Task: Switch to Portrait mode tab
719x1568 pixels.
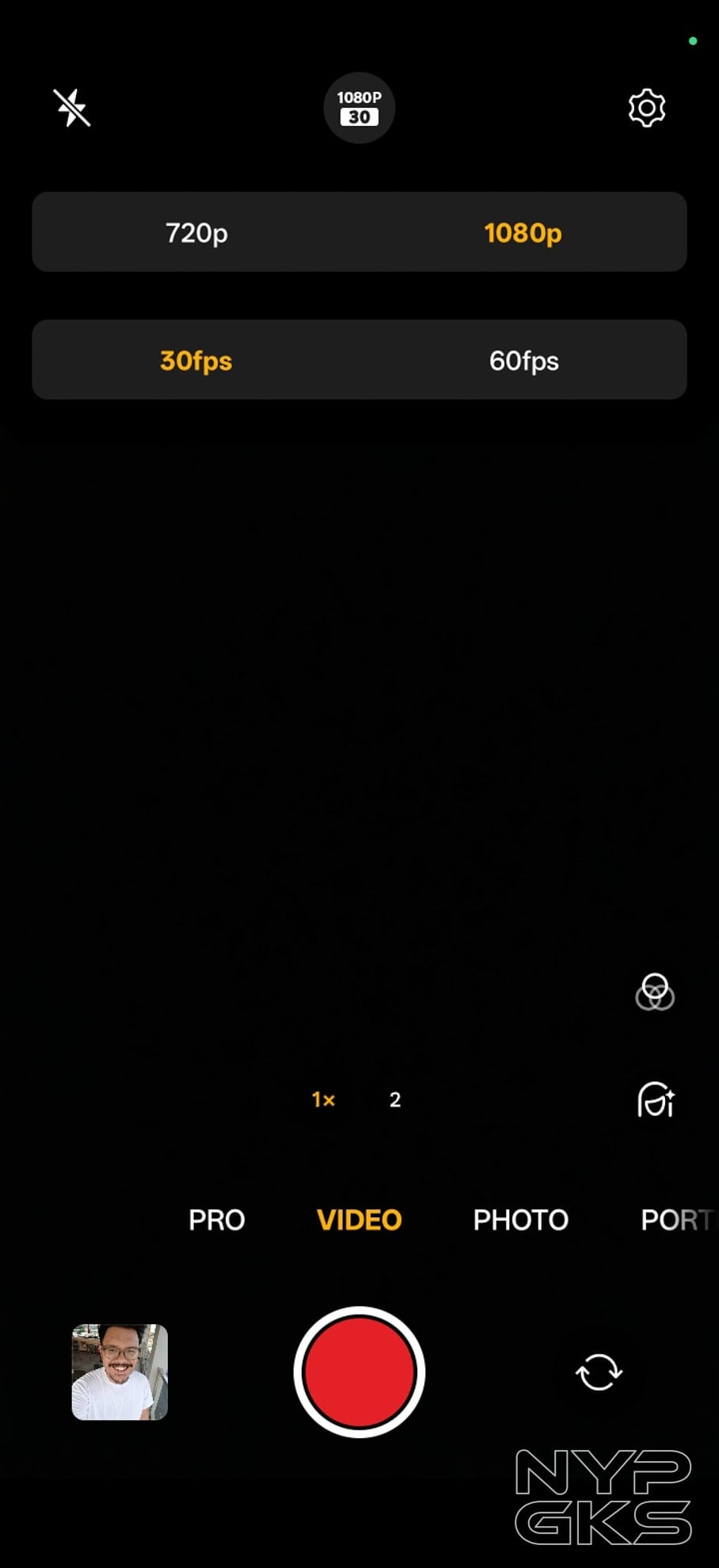Action: 678,1220
